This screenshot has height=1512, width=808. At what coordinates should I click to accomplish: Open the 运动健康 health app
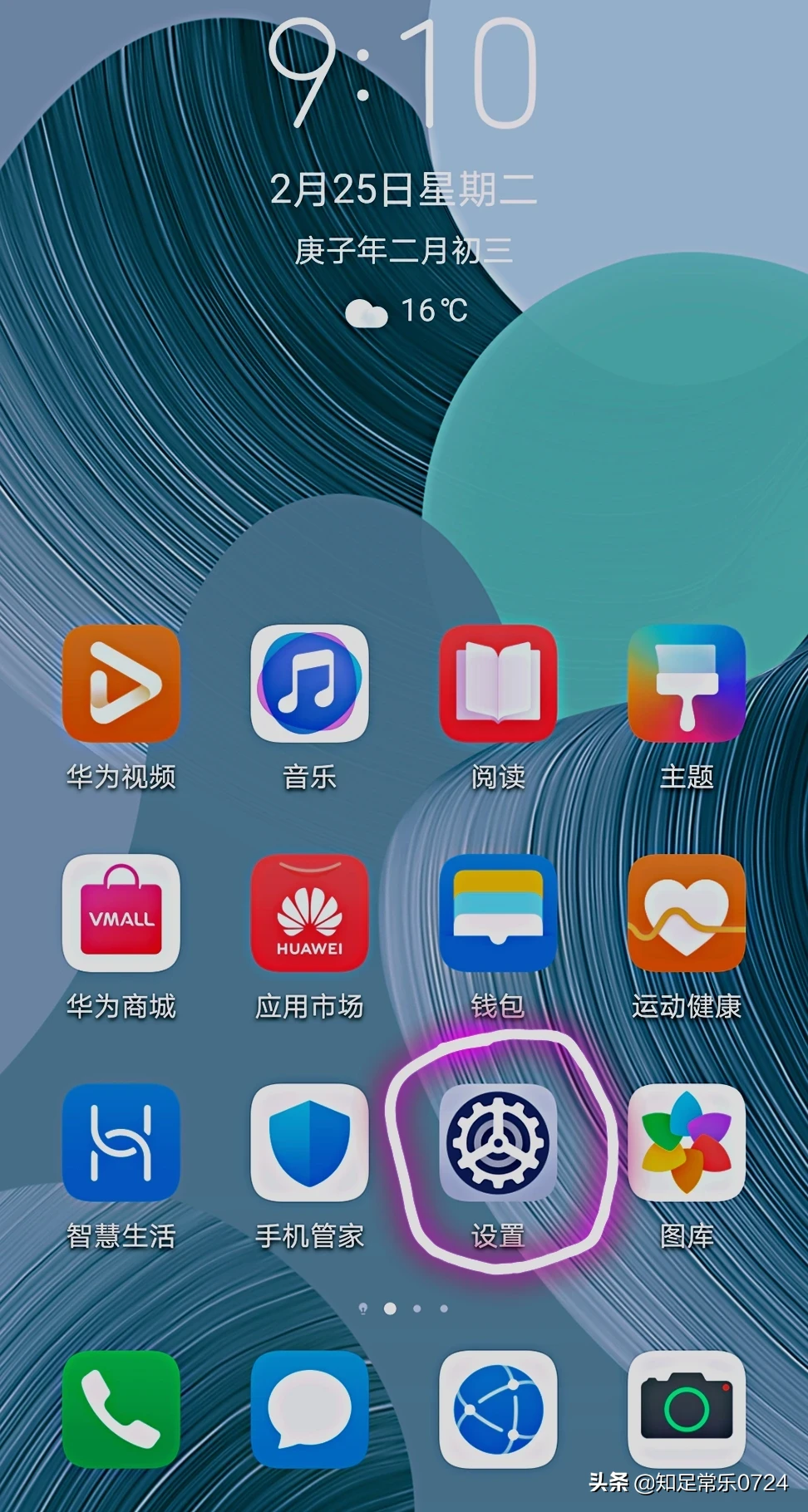[687, 913]
